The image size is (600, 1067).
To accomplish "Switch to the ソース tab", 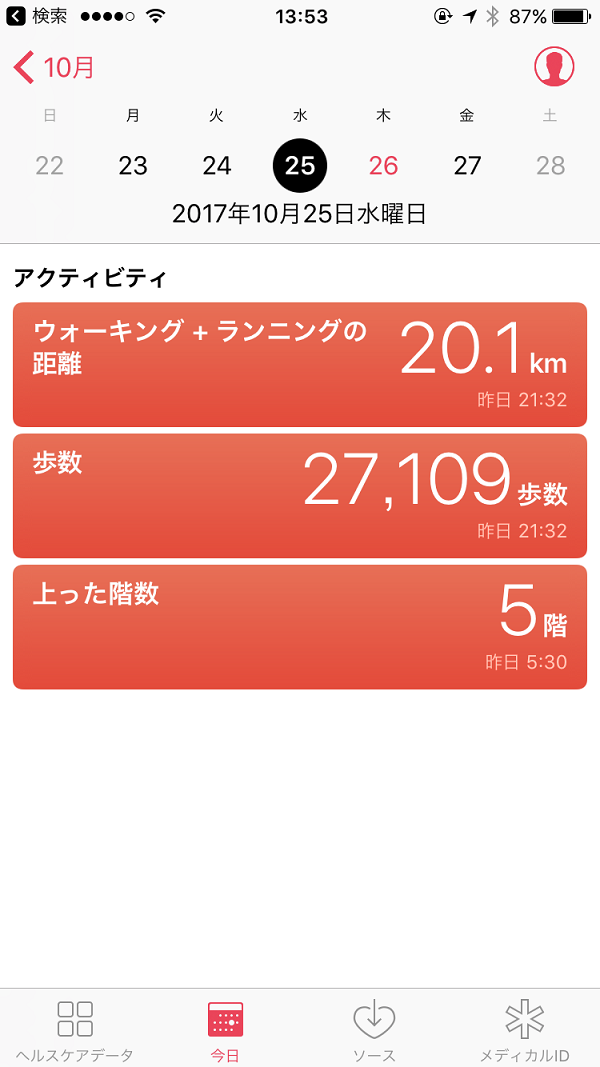I will point(374,1030).
